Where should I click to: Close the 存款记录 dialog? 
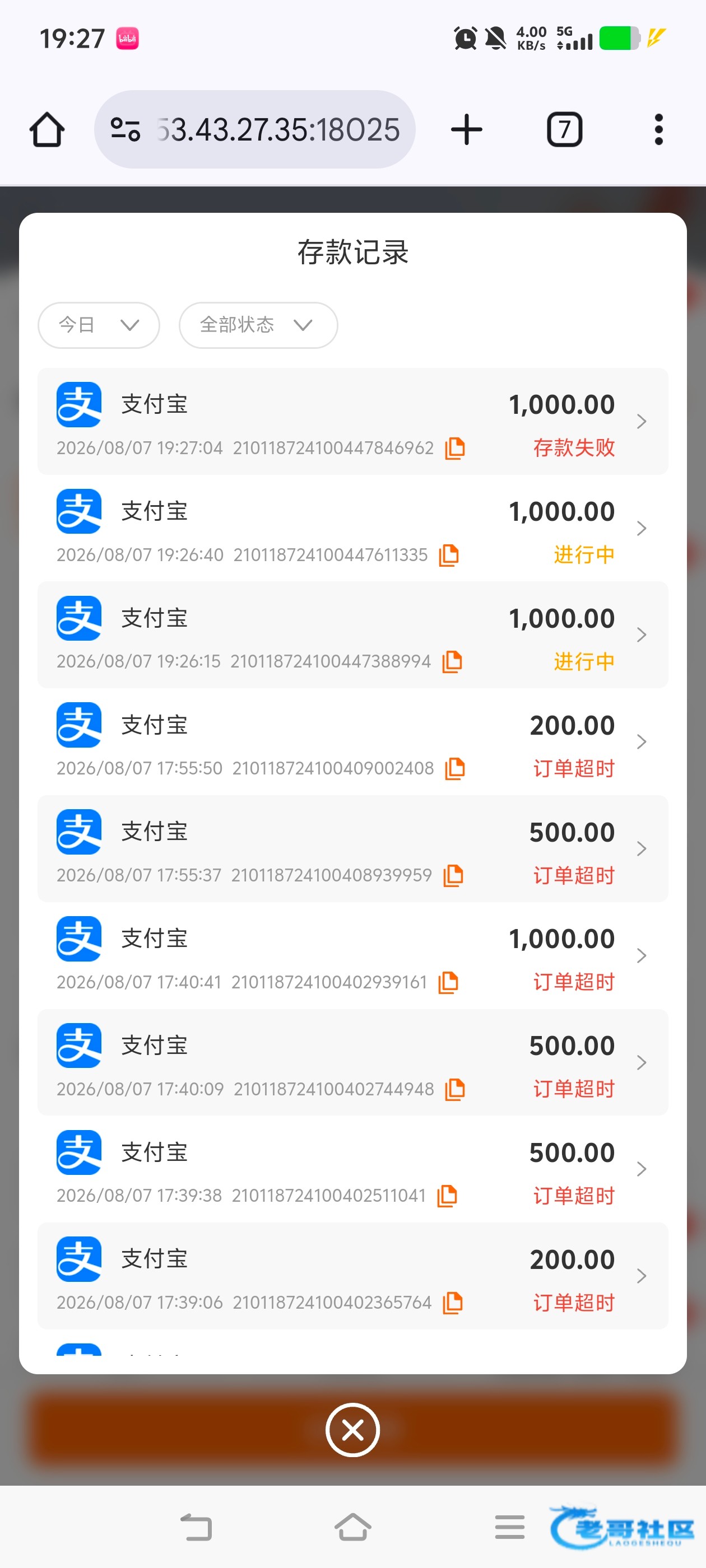tap(352, 1430)
